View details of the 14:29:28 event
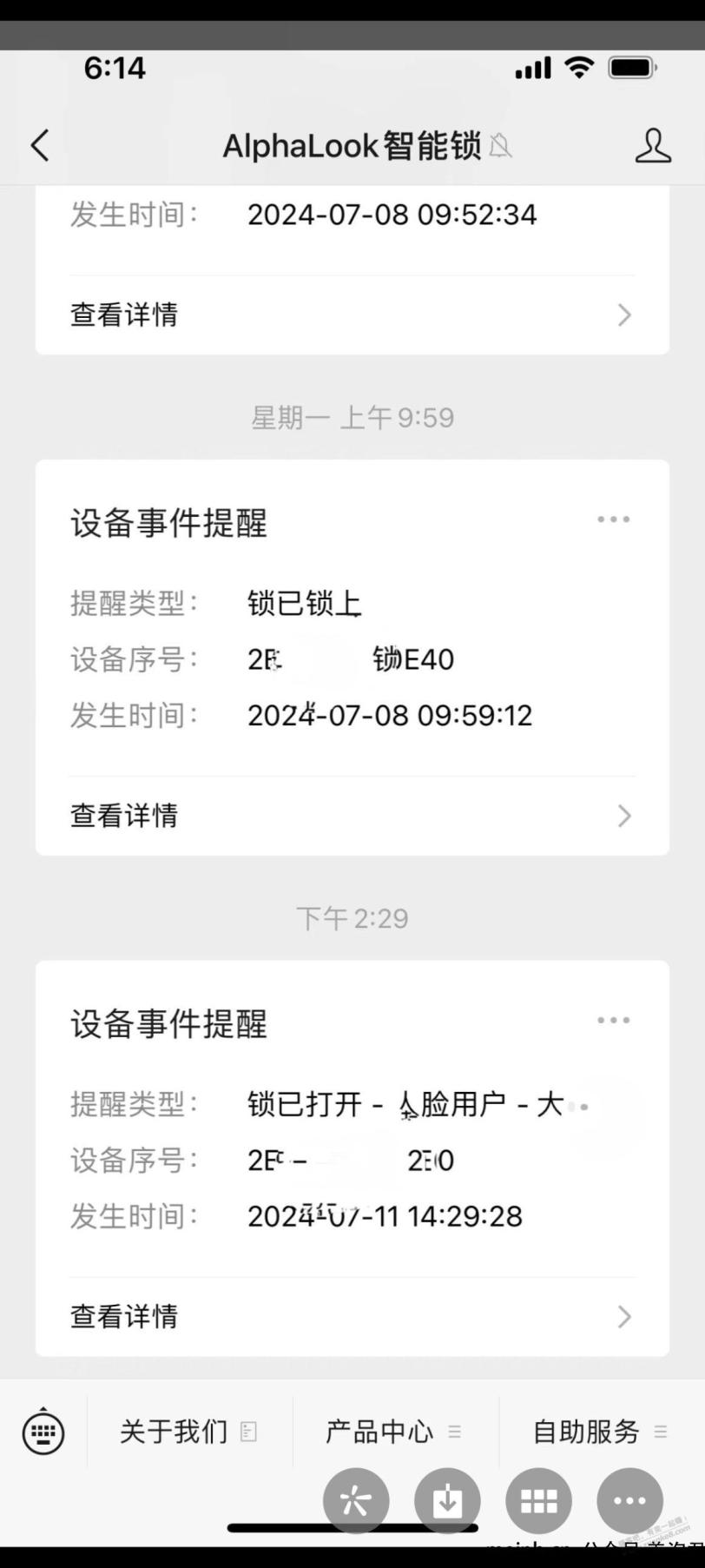The height and width of the screenshot is (1568, 705). 352,1317
